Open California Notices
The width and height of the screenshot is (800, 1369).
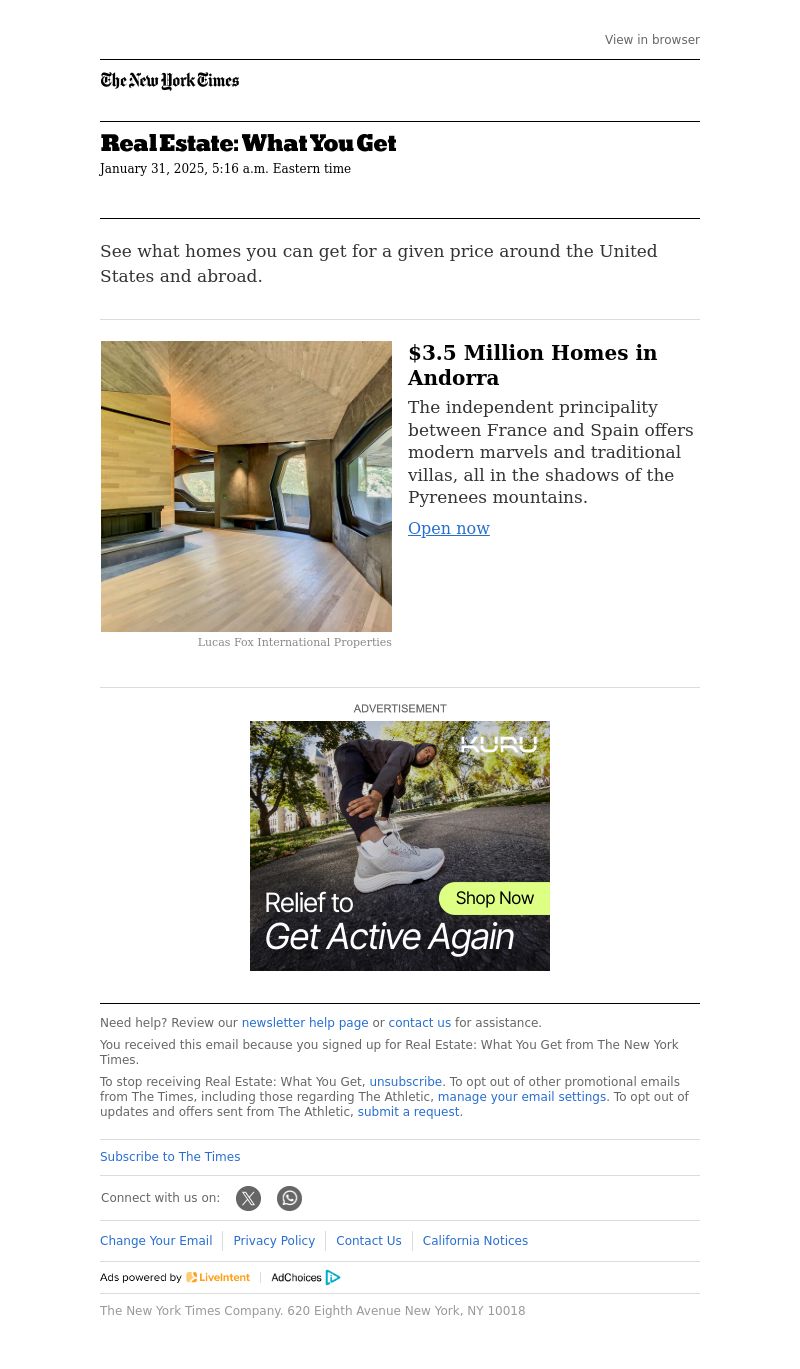point(475,1241)
